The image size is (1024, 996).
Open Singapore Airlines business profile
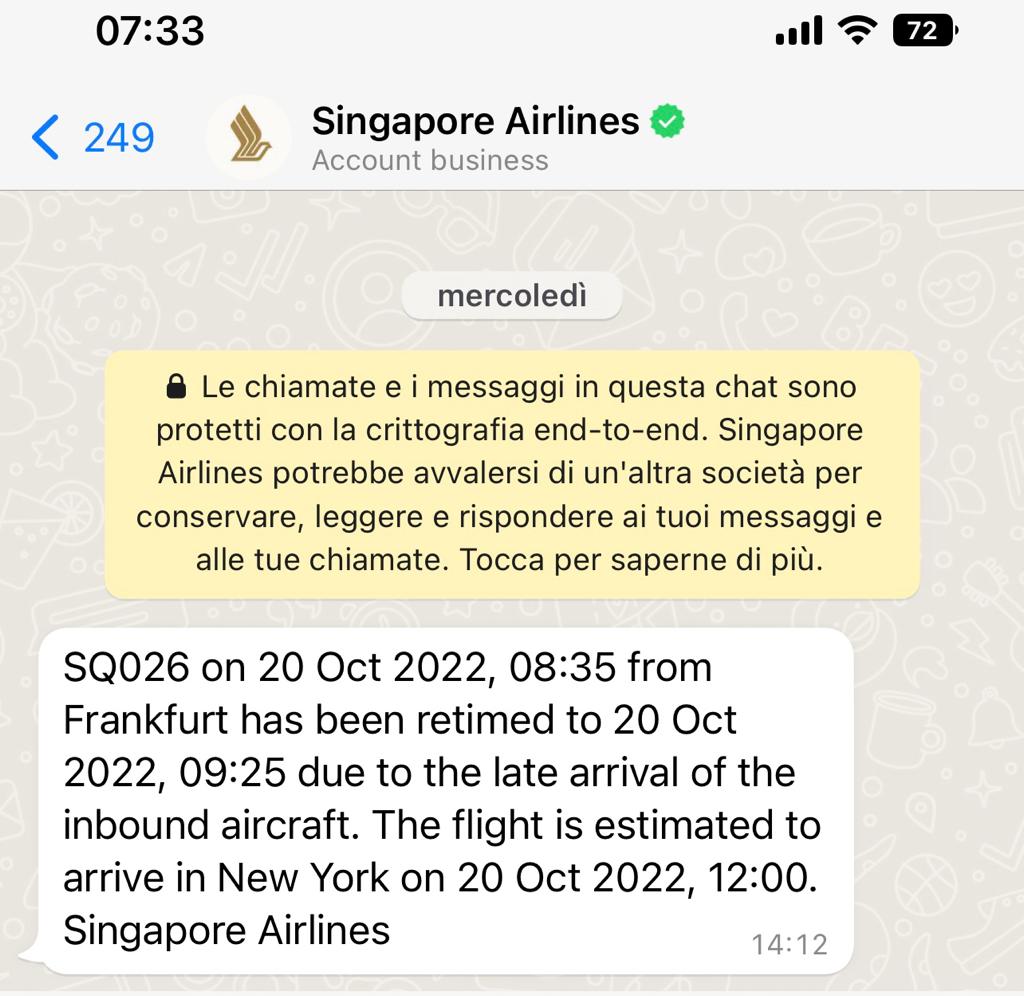[475, 137]
